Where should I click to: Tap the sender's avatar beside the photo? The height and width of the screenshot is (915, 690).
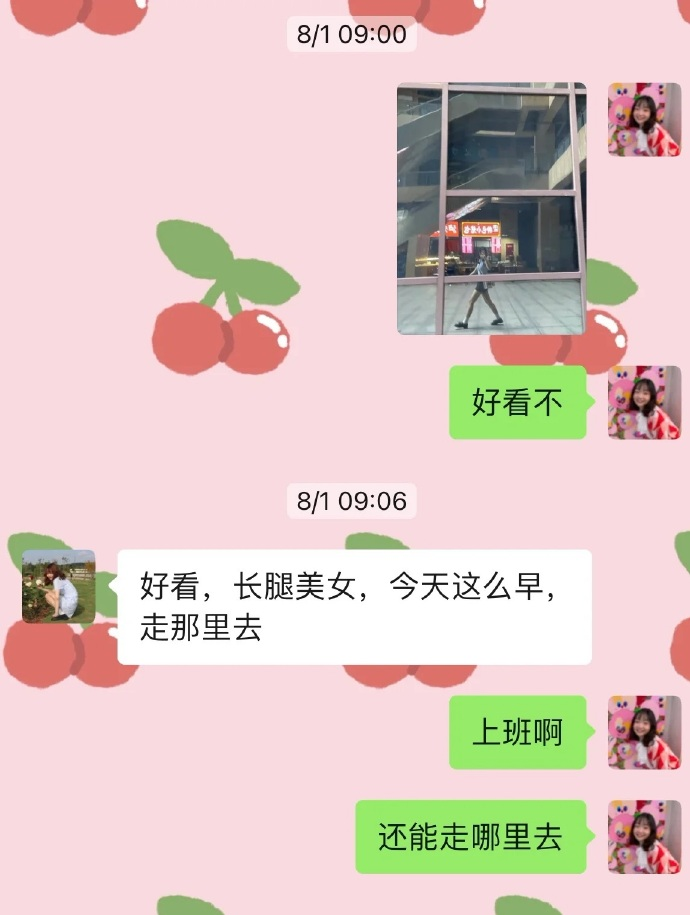click(644, 119)
